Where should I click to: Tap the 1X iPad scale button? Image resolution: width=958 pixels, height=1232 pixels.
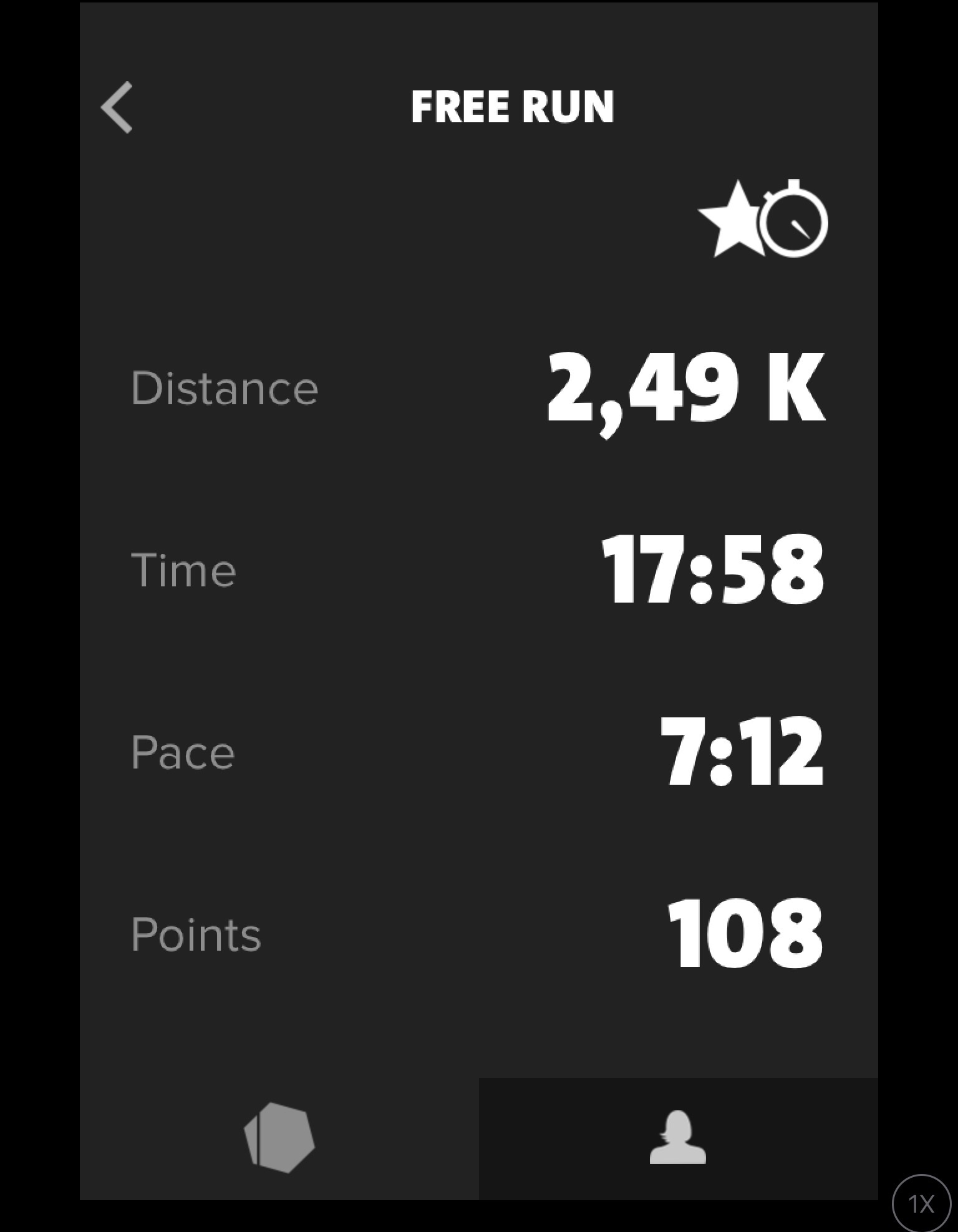(921, 1203)
